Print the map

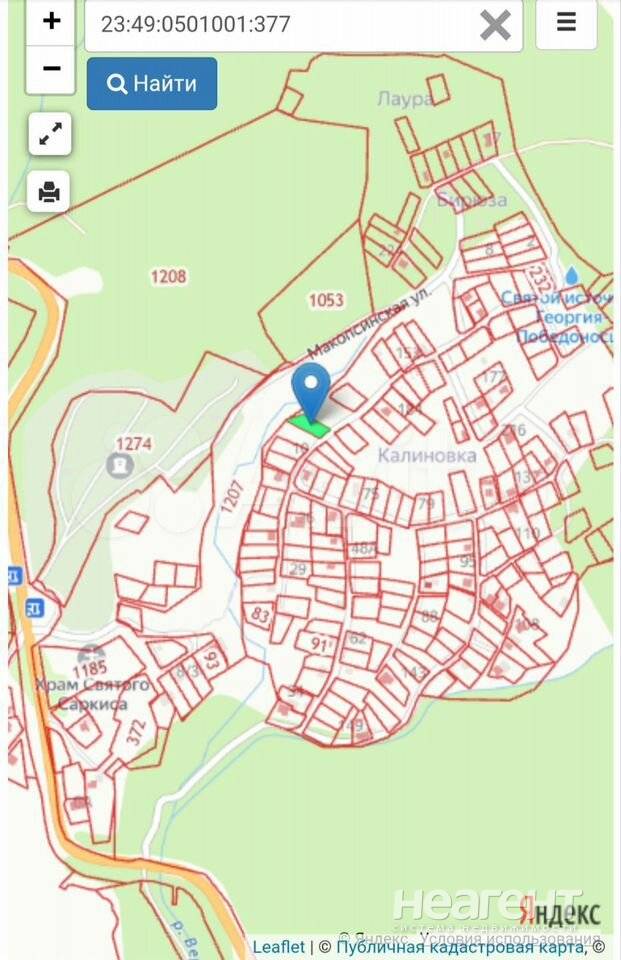[50, 190]
